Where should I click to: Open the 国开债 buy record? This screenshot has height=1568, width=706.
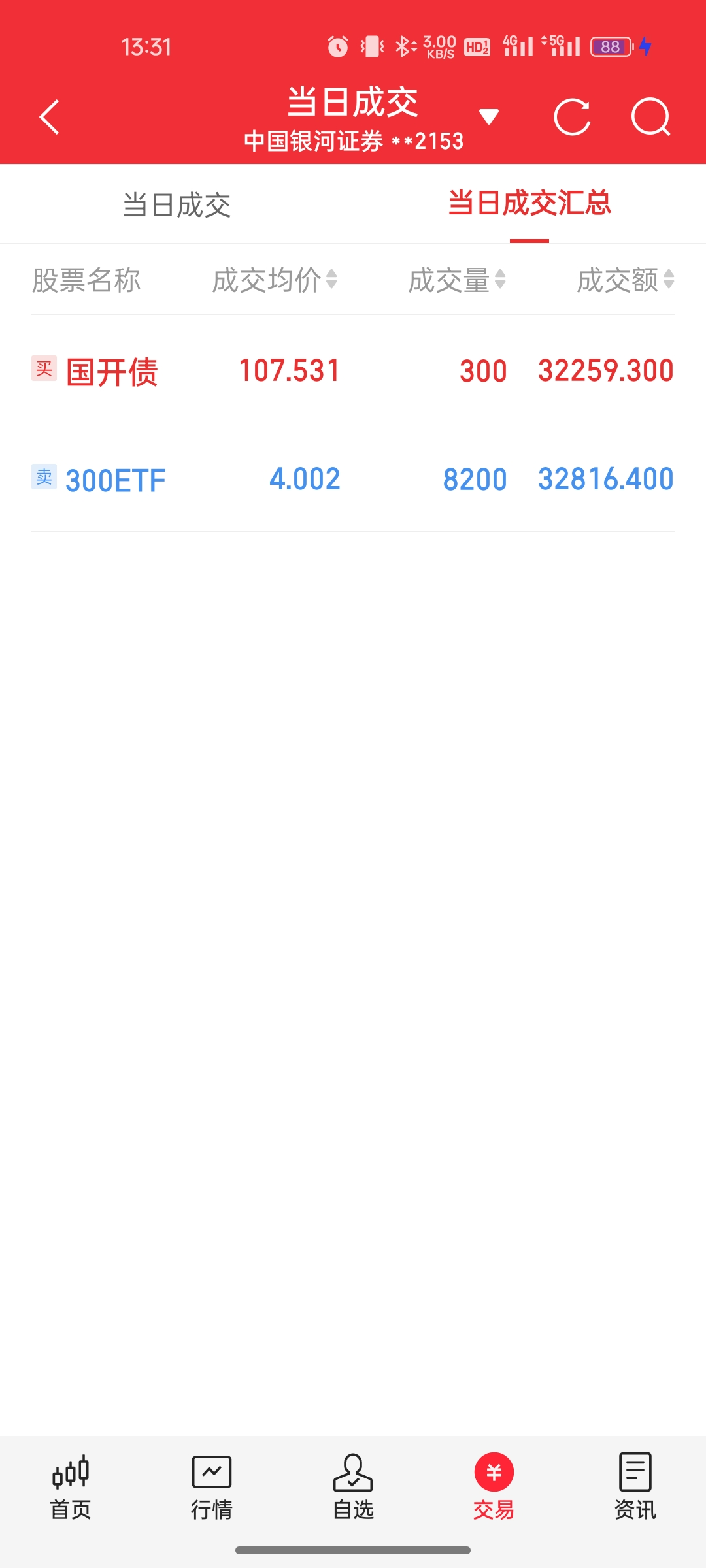tap(353, 370)
